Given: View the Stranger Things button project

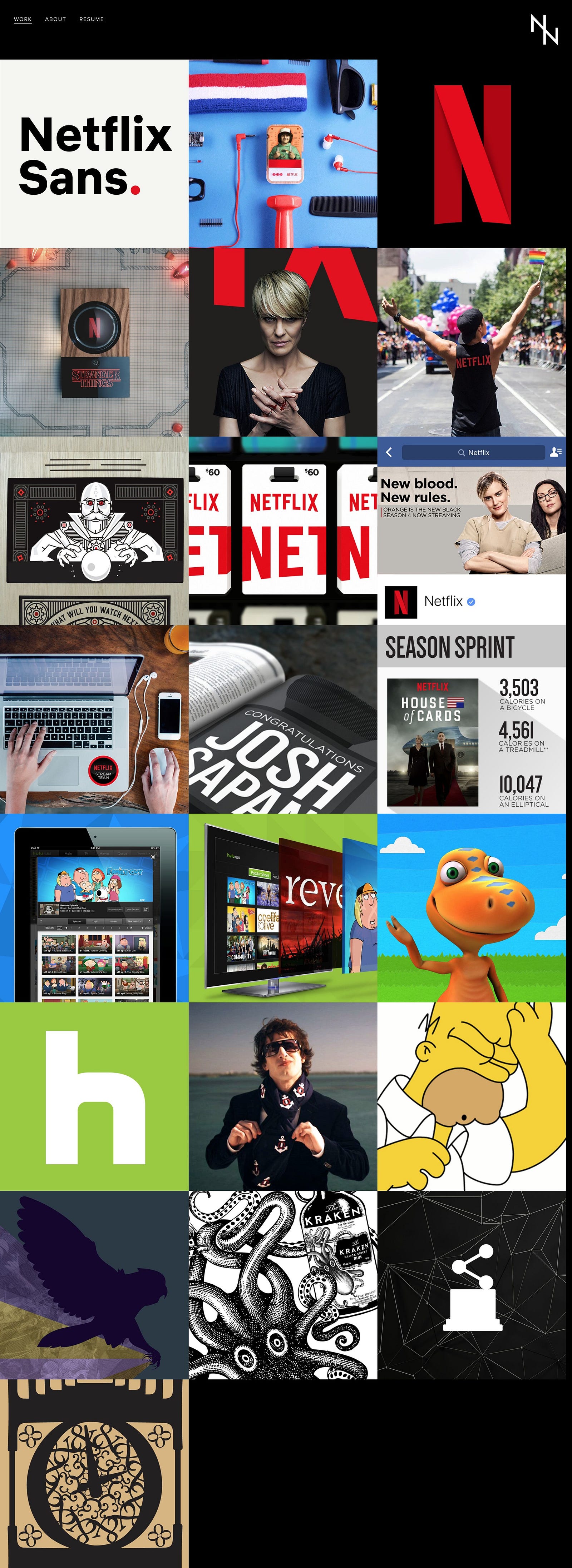Looking at the screenshot, I should click(x=94, y=342).
